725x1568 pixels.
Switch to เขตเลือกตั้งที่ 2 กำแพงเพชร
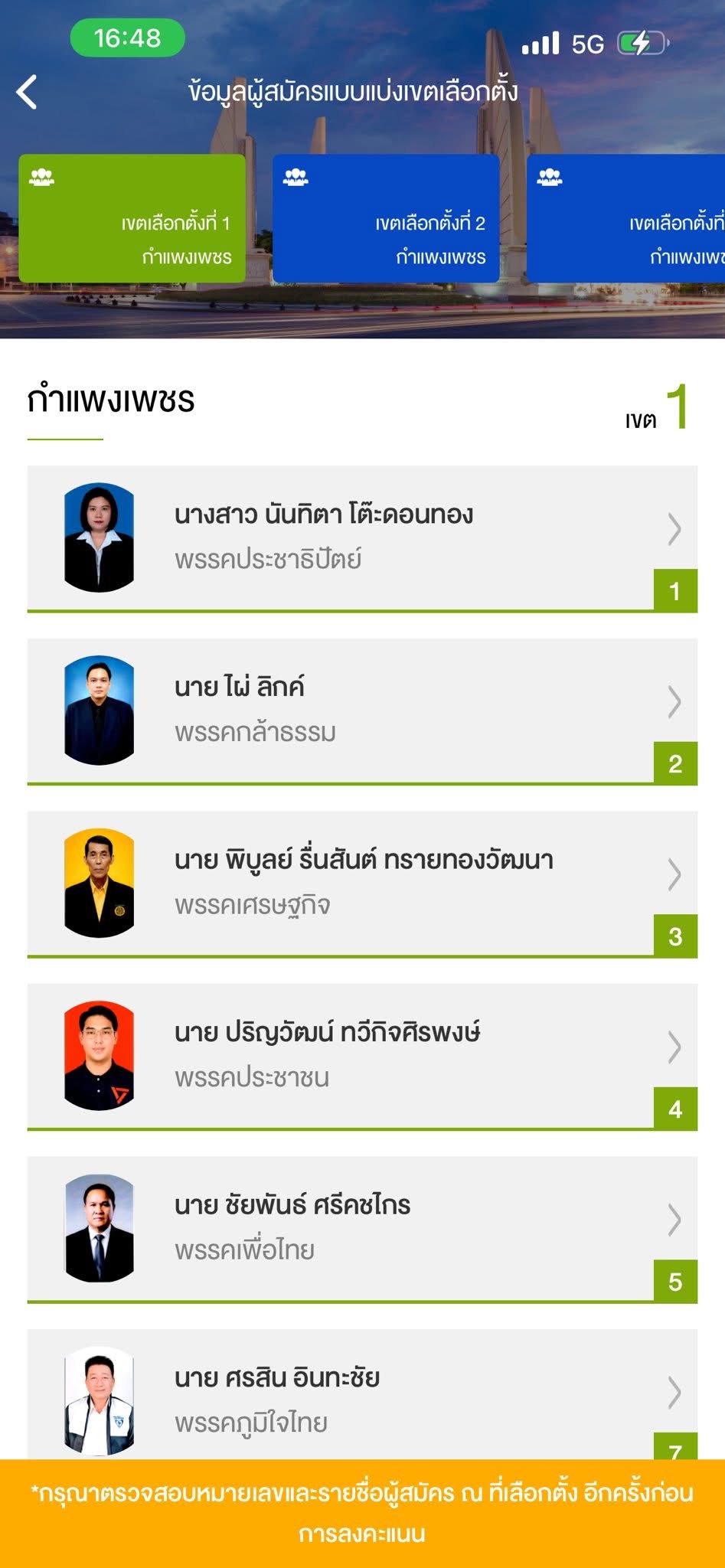(x=386, y=219)
